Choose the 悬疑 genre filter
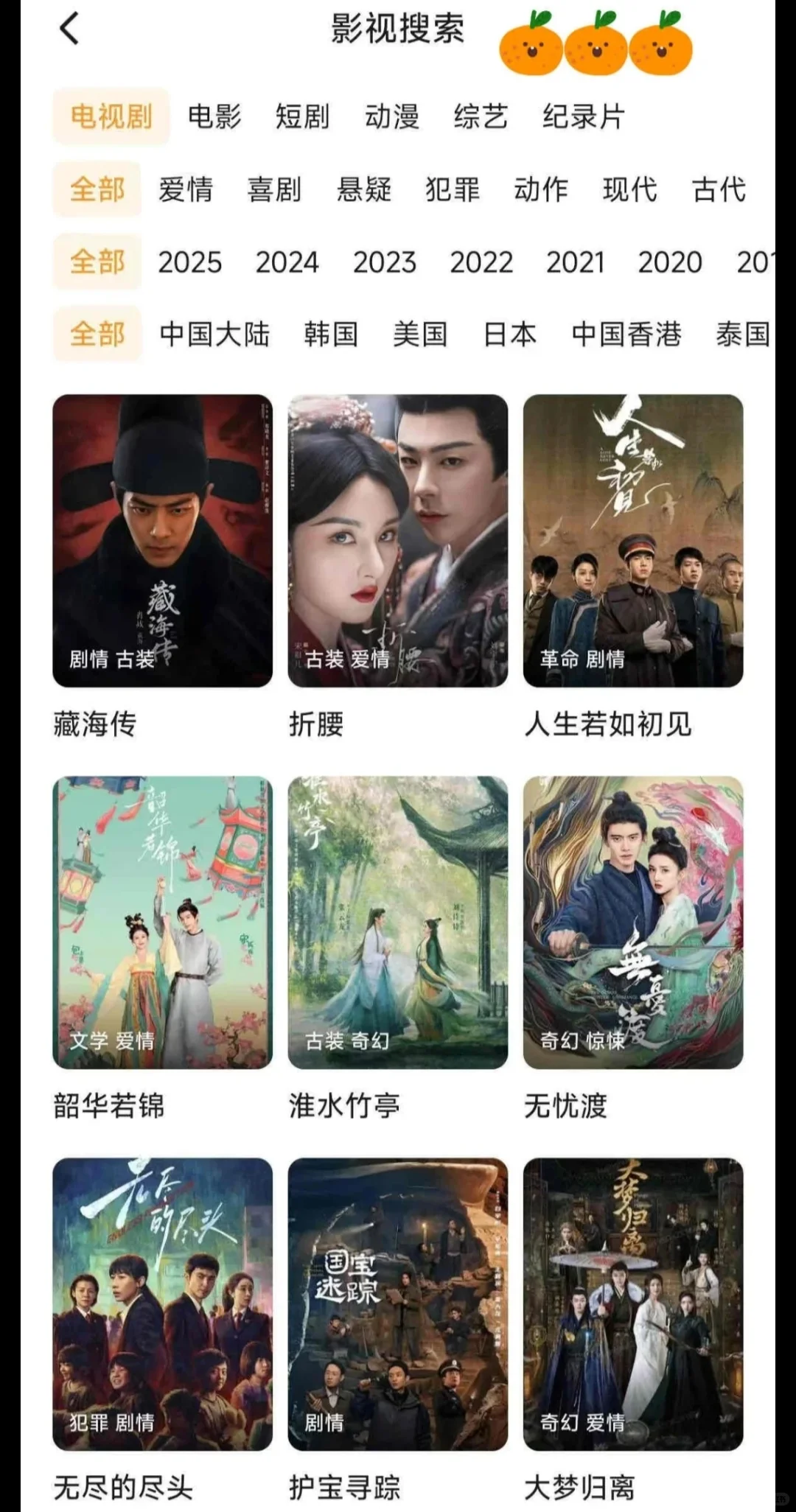Viewport: 796px width, 1512px height. coord(363,189)
